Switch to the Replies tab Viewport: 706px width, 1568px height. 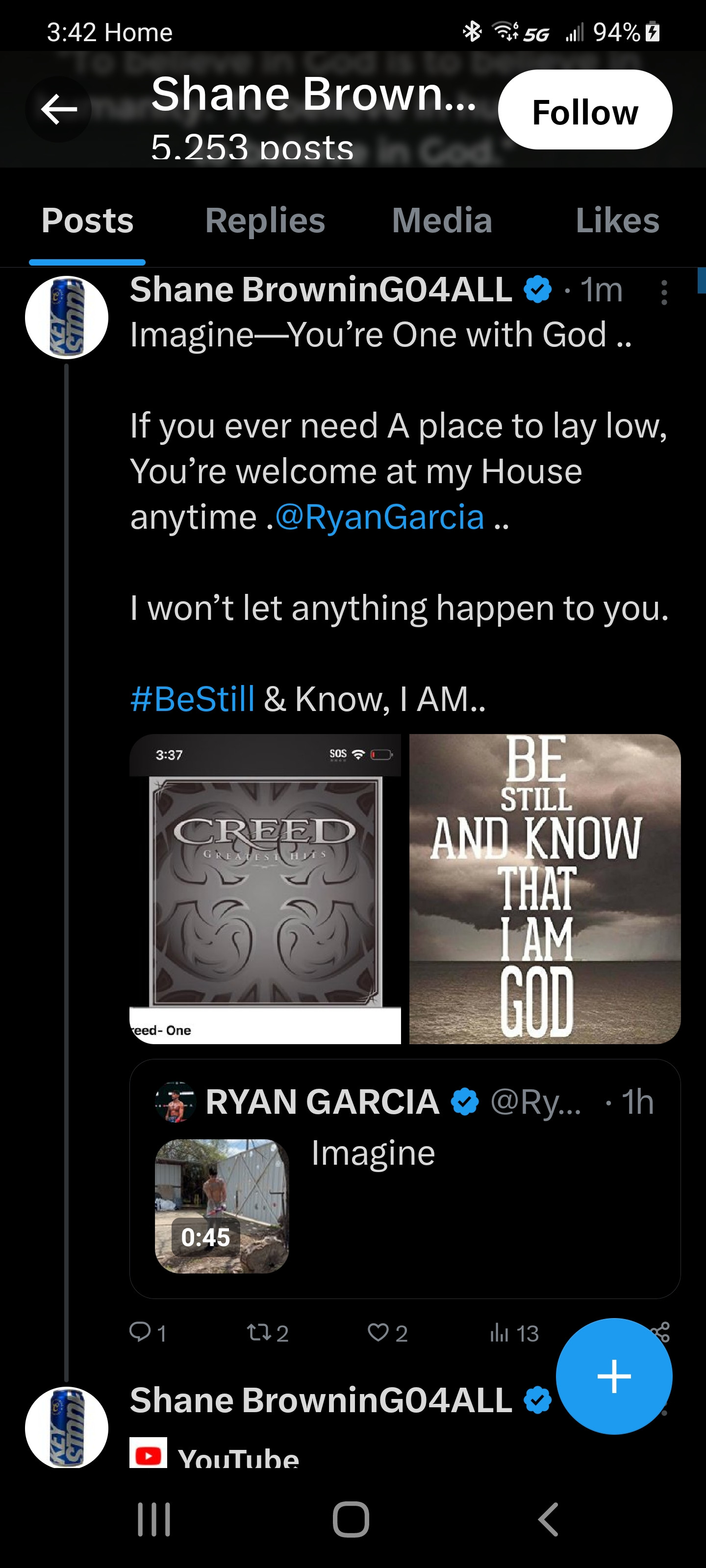265,220
